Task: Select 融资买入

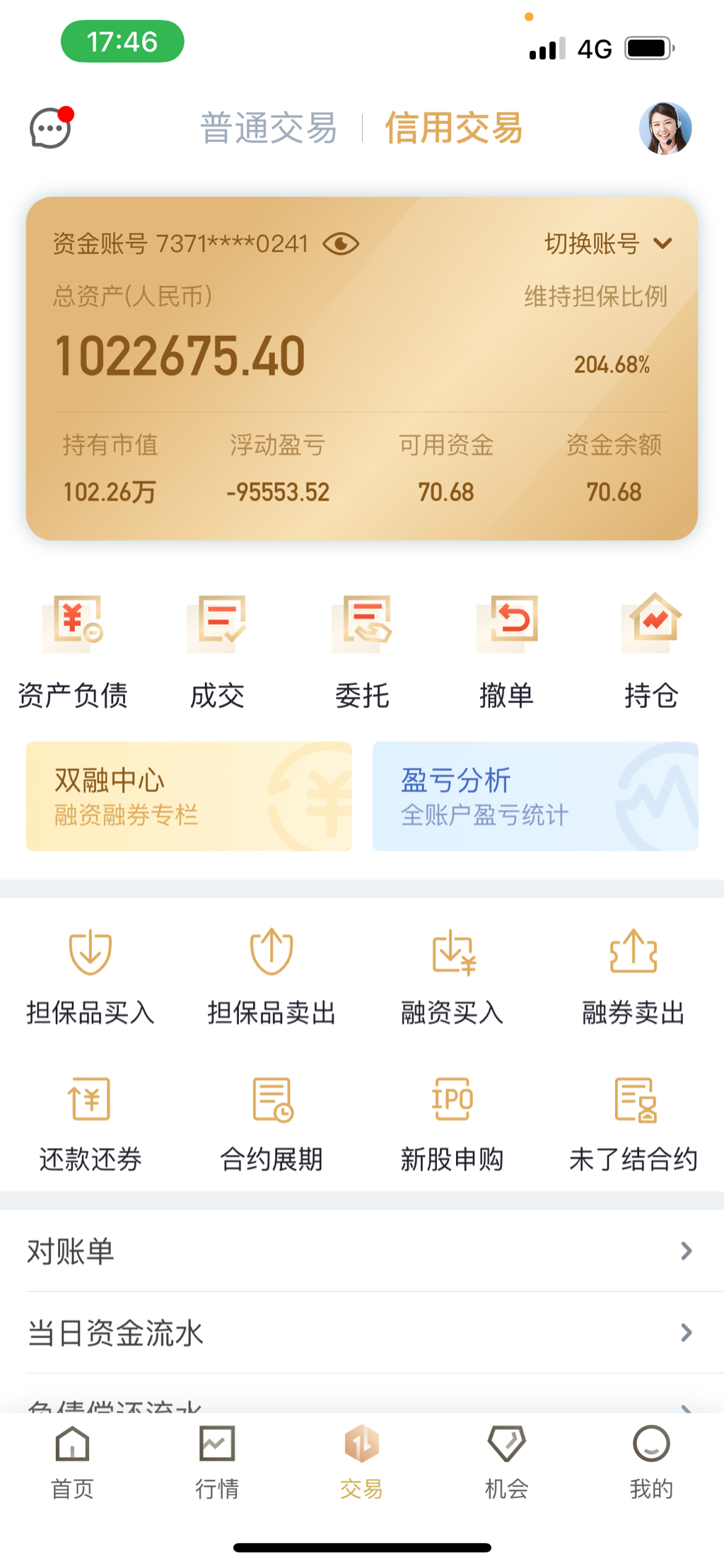Action: click(x=452, y=977)
